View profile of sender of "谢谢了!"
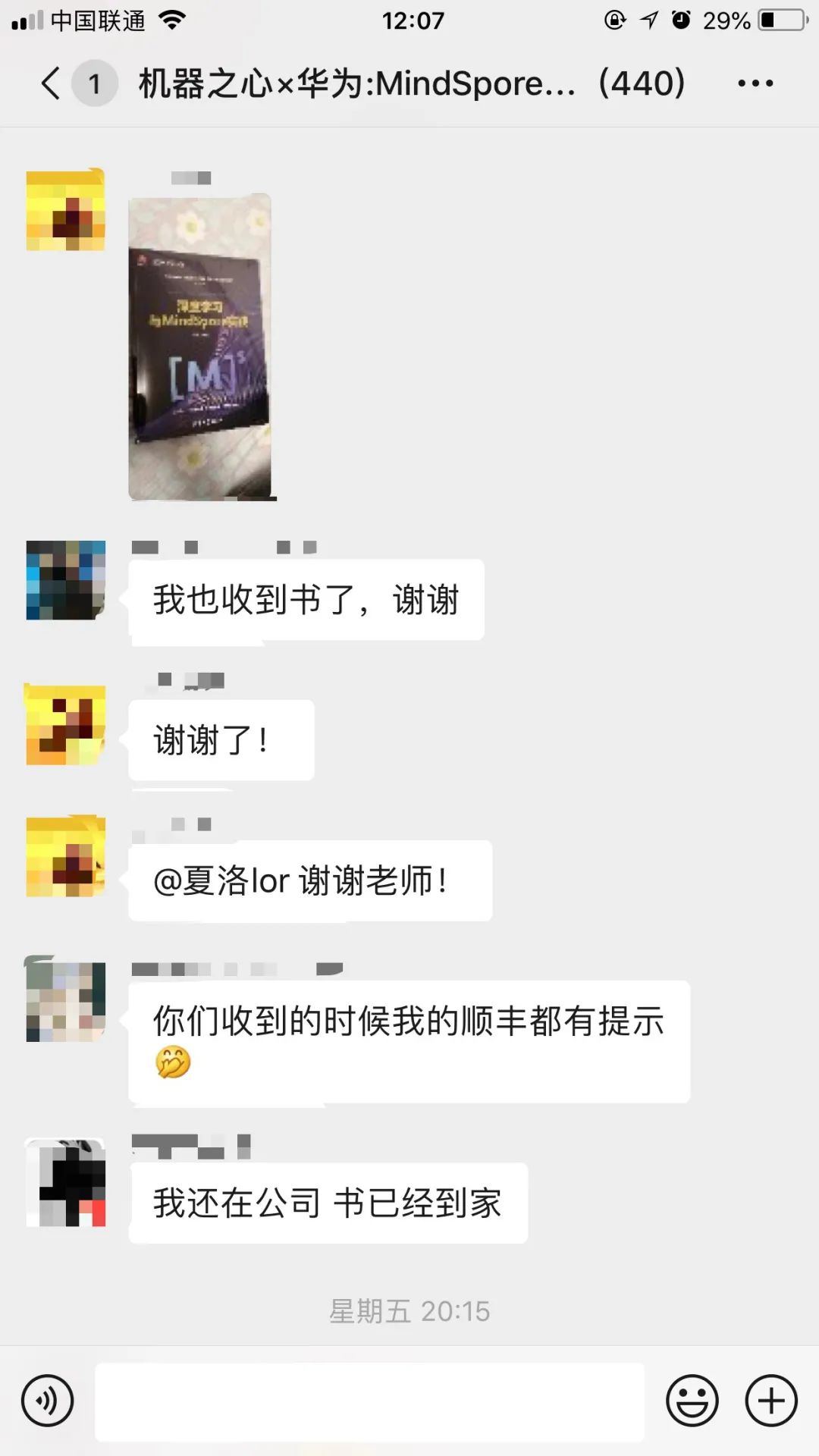The width and height of the screenshot is (819, 1456). pyautogui.click(x=66, y=724)
